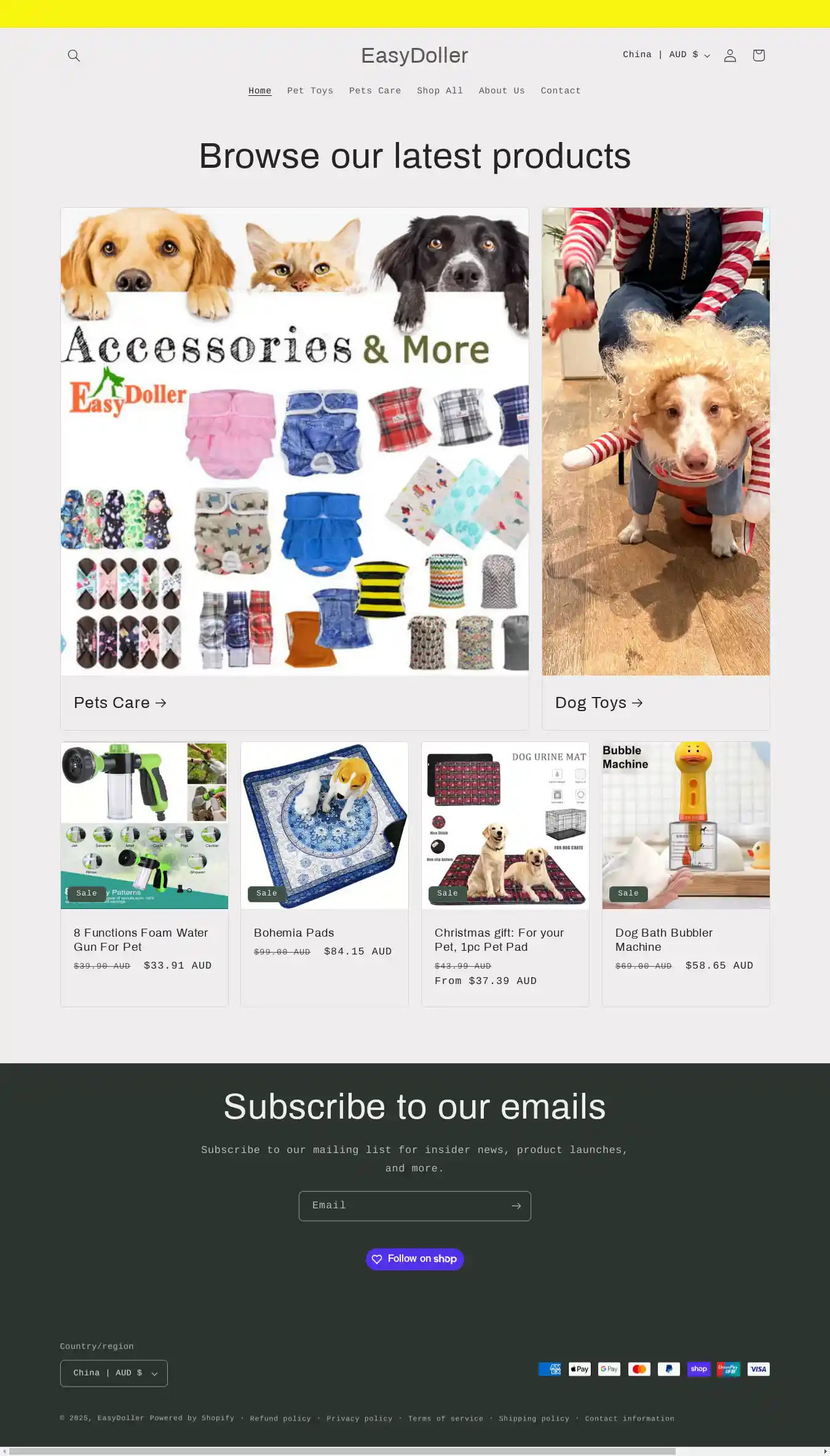Open the Dog Toys collection card
This screenshot has width=830, height=1456.
pos(598,702)
